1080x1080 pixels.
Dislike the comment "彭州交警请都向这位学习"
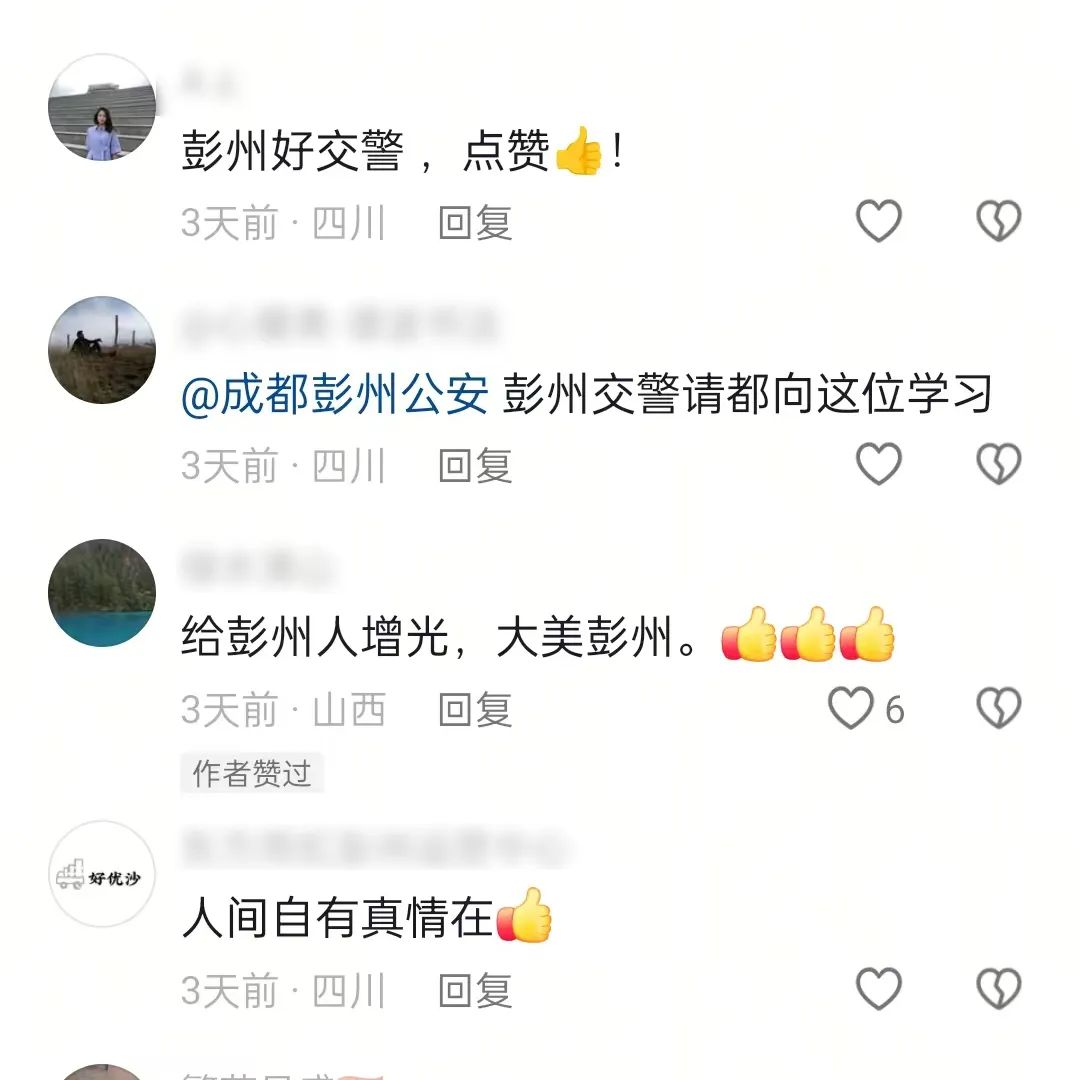[998, 465]
